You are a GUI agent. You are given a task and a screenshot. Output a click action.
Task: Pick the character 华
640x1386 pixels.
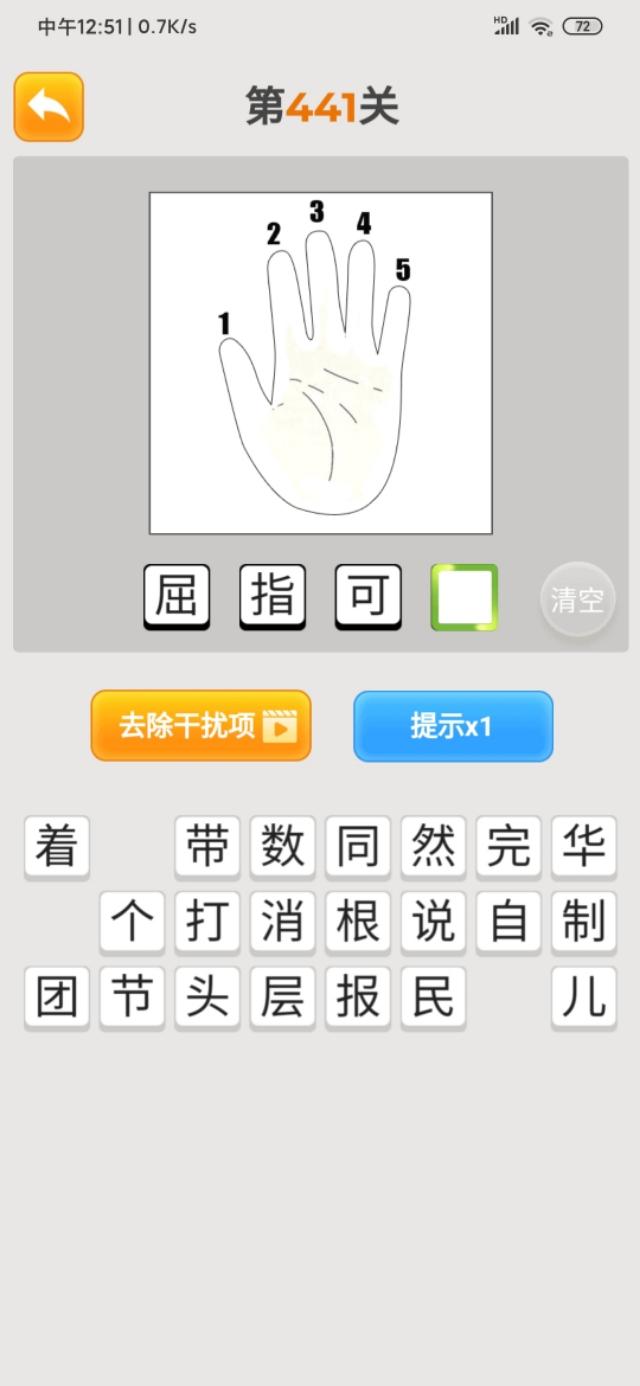583,847
